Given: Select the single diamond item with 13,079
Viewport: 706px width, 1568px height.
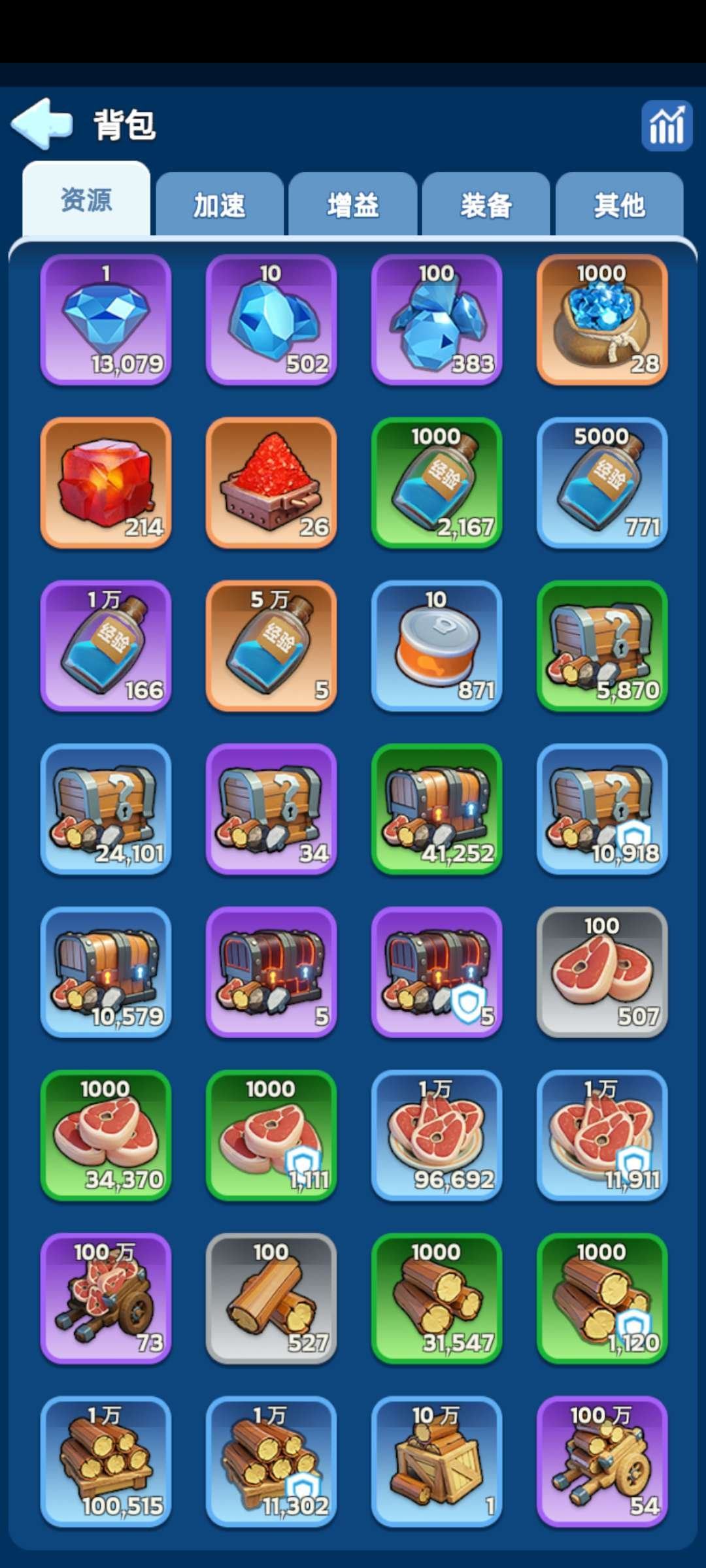Looking at the screenshot, I should (106, 319).
